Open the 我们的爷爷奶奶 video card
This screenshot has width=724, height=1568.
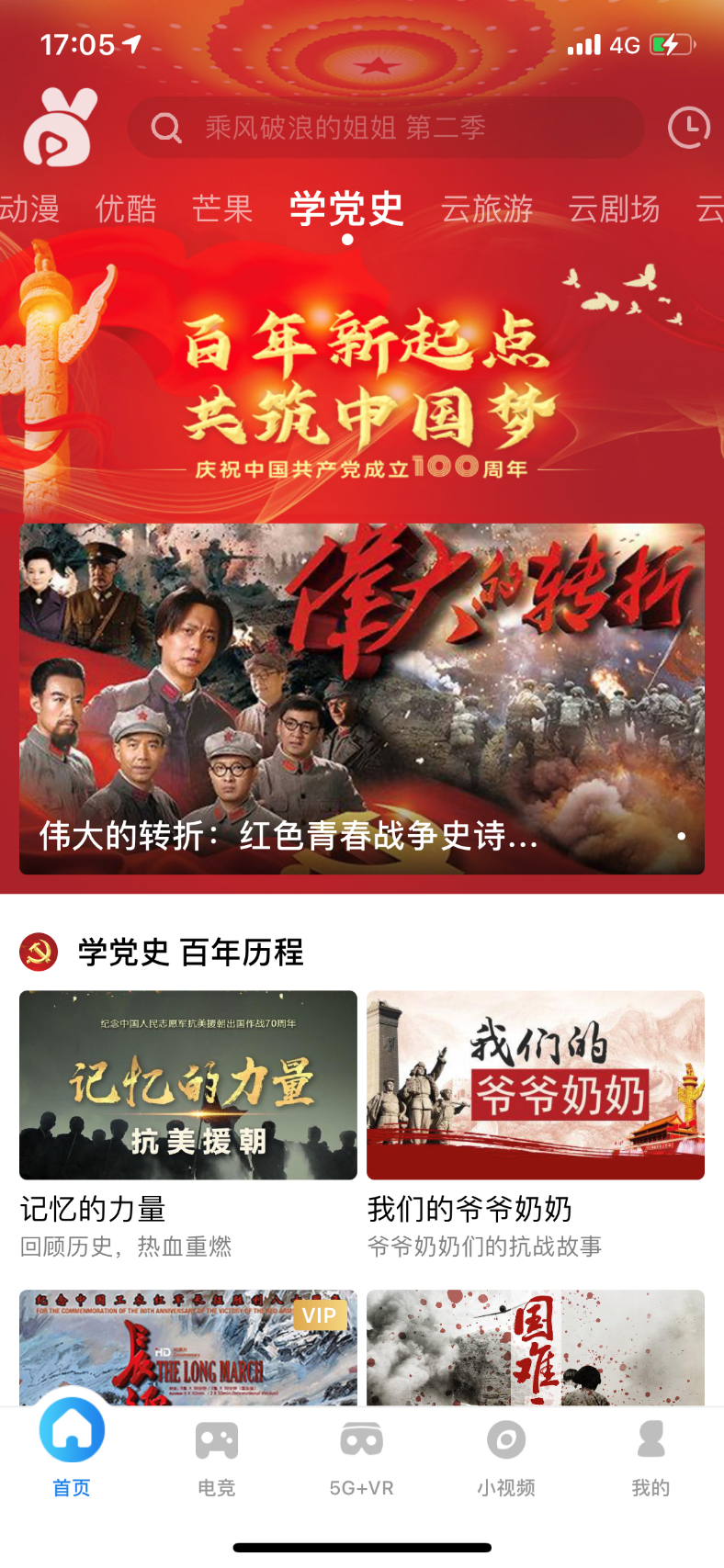tap(536, 1085)
